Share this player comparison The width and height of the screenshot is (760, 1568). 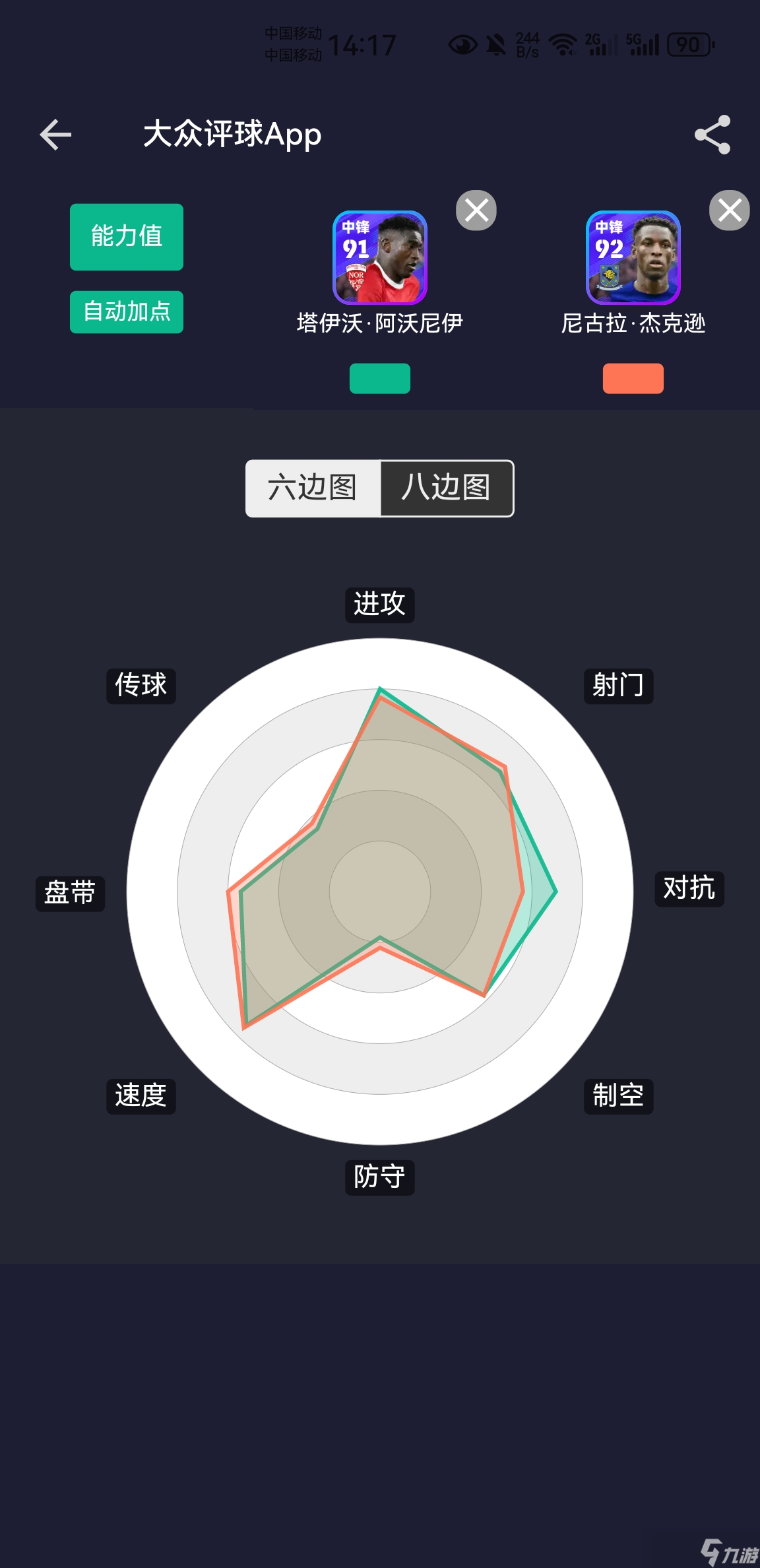click(x=712, y=135)
